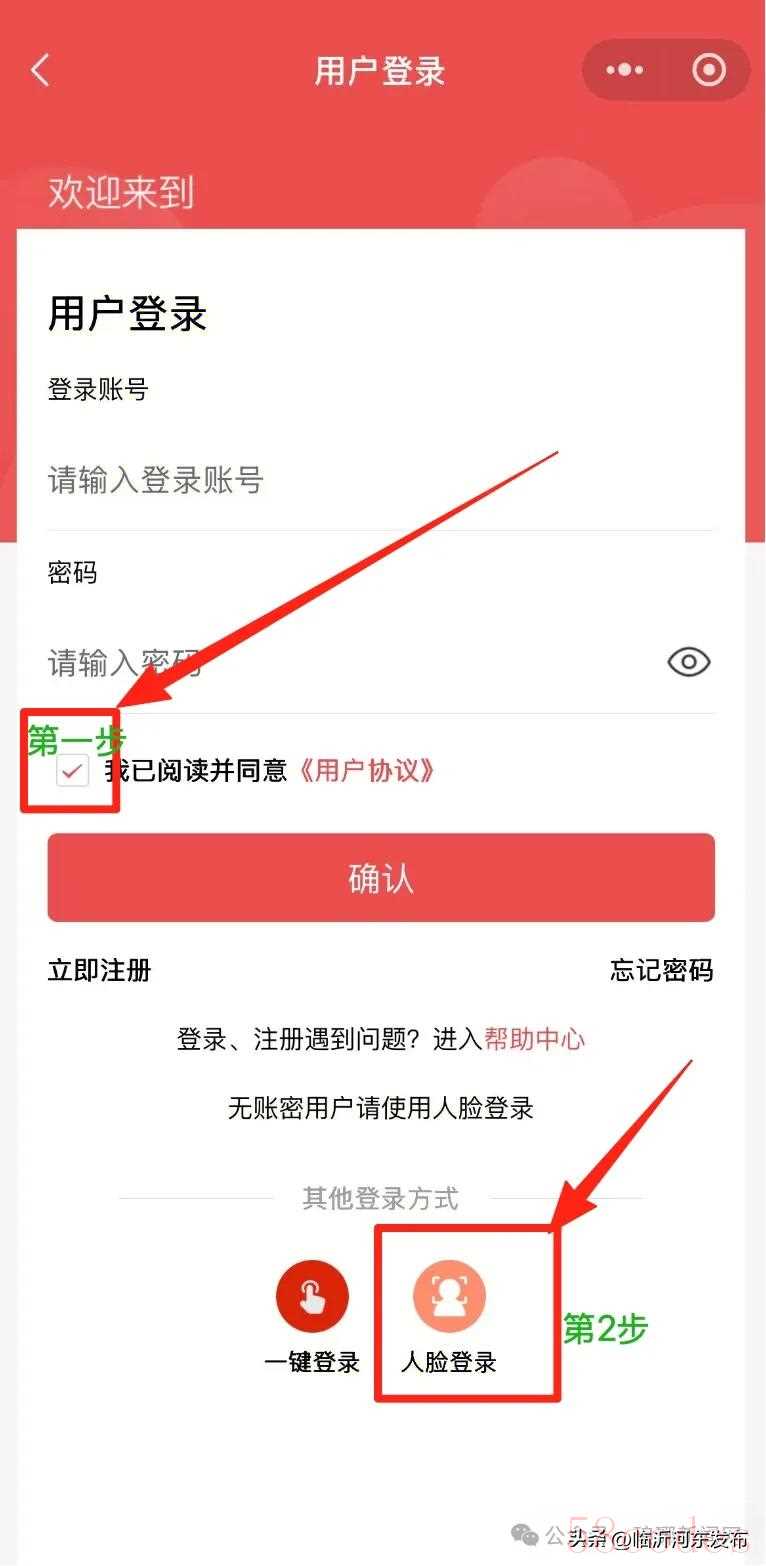This screenshot has height=1566, width=766.
Task: Open the 帮助中心 link
Action: [x=535, y=1039]
